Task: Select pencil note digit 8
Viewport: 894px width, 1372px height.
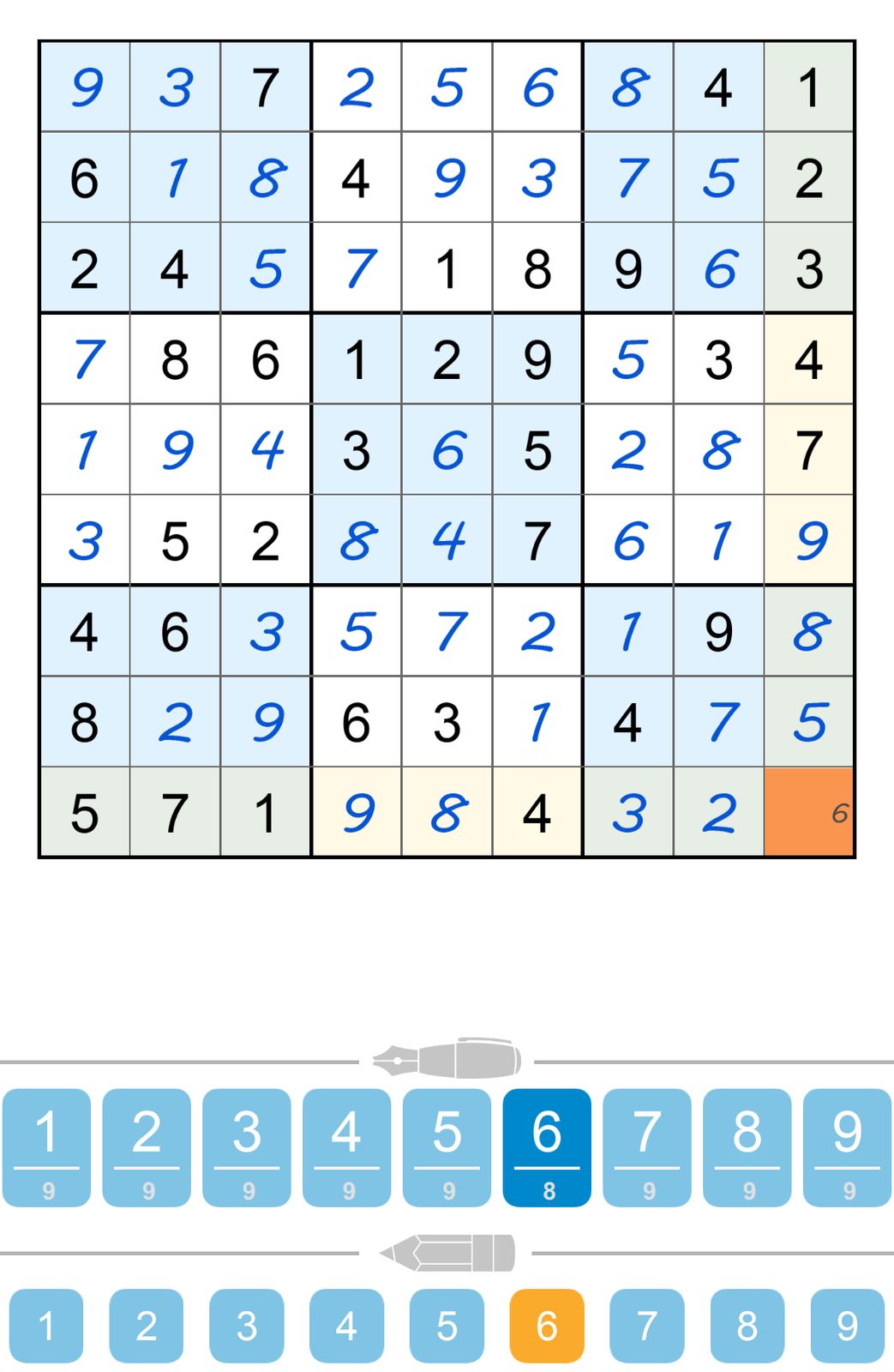Action: pos(747,1326)
